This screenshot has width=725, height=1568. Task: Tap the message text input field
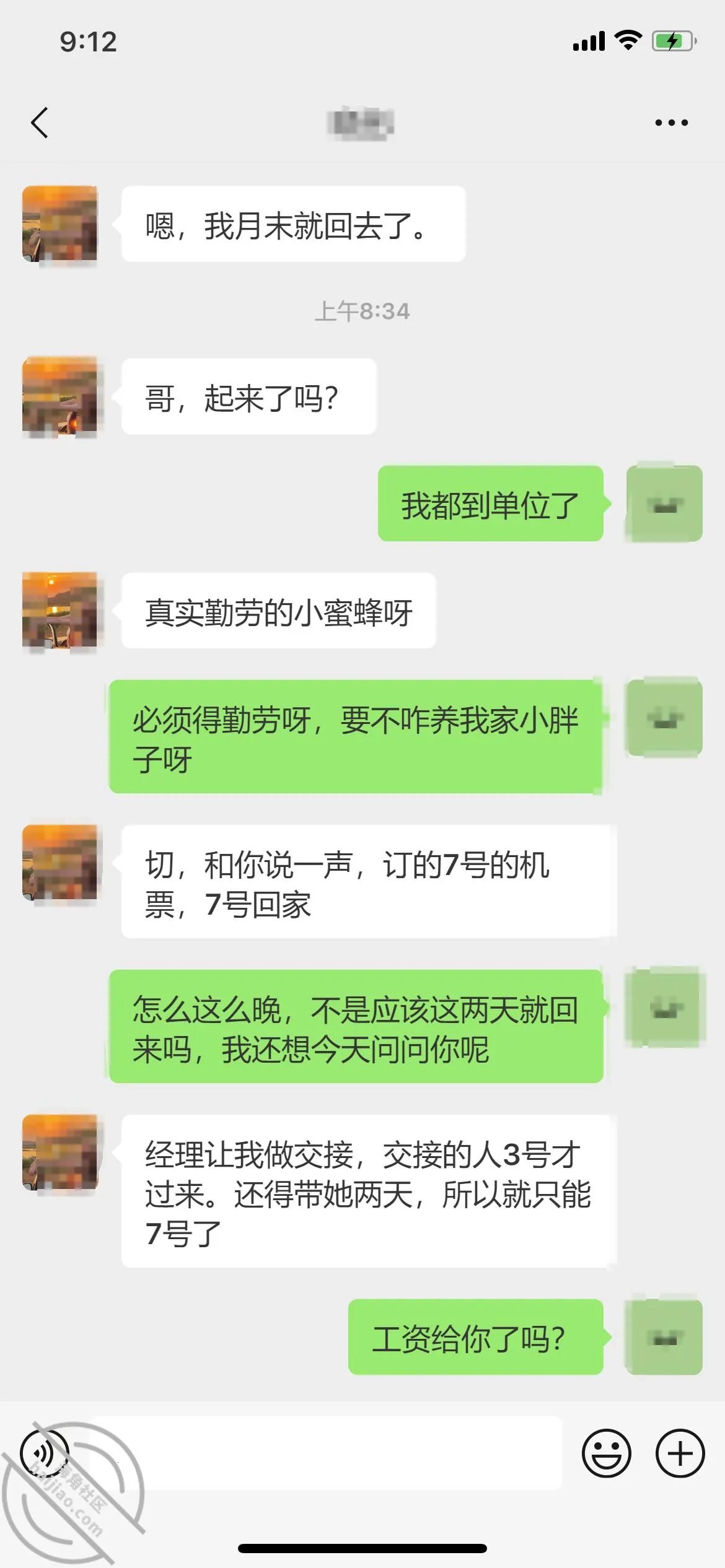coord(327,1453)
